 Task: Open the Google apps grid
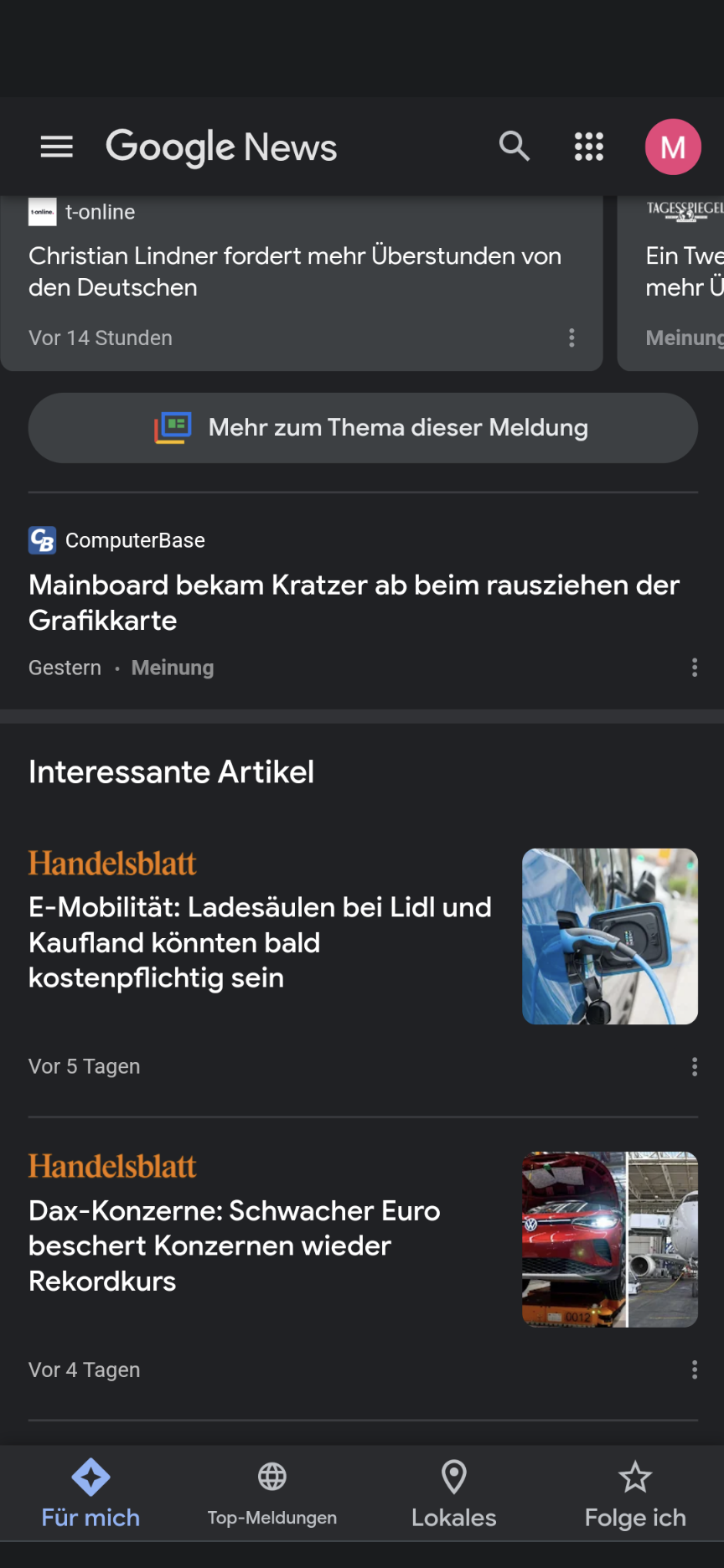[588, 146]
